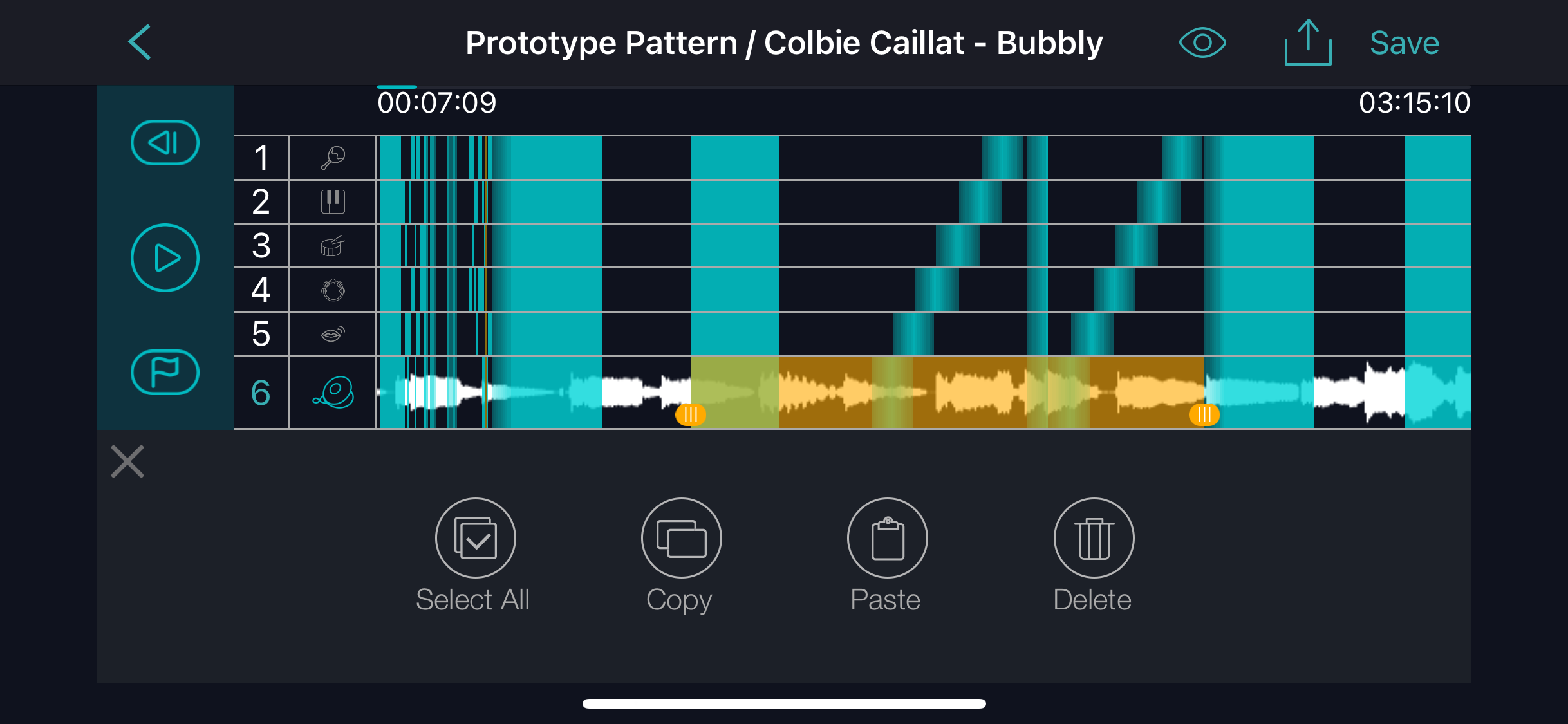The width and height of the screenshot is (1568, 724).
Task: Close the edit panel
Action: click(127, 461)
